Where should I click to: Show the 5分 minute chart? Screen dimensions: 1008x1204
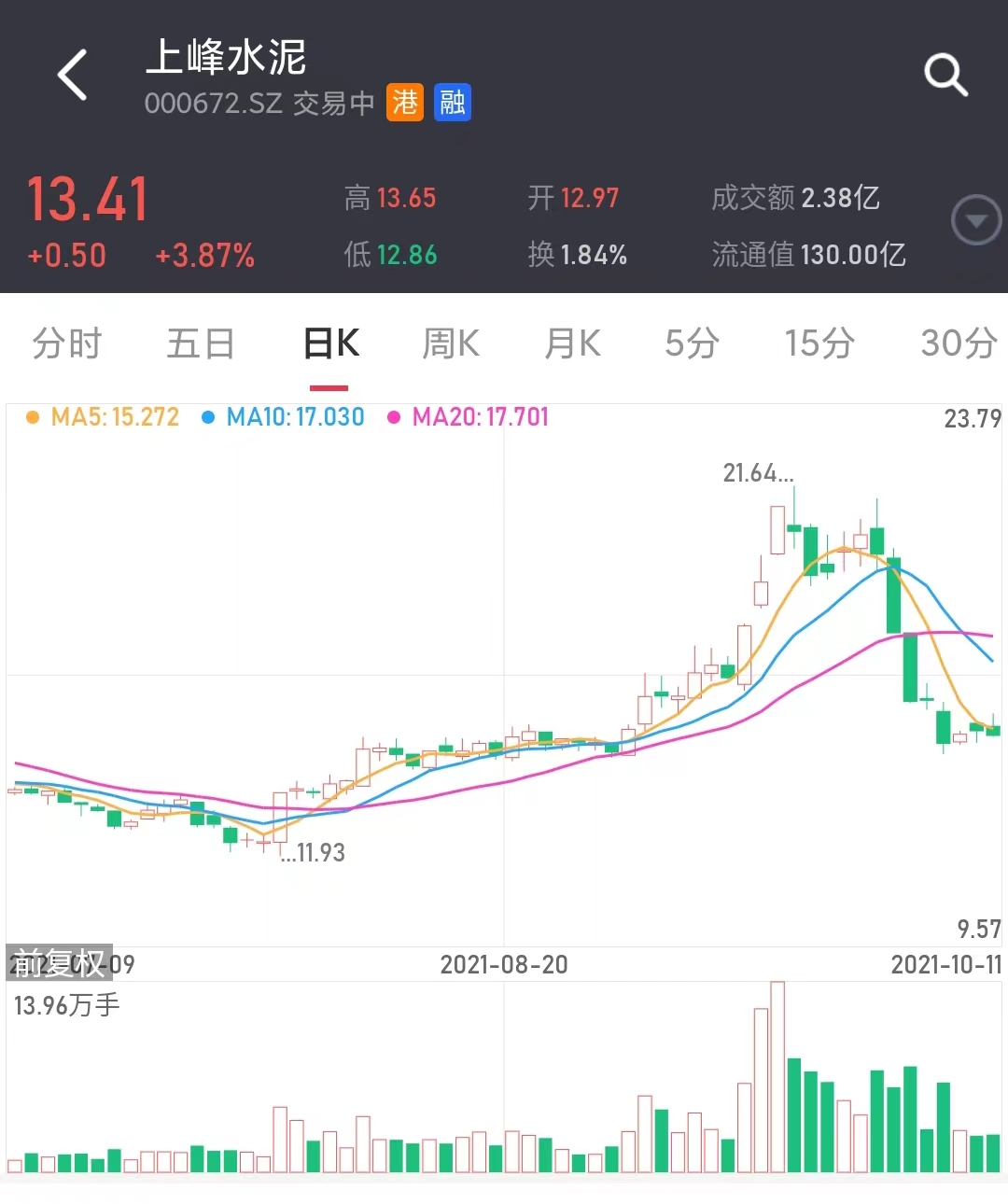(x=692, y=343)
